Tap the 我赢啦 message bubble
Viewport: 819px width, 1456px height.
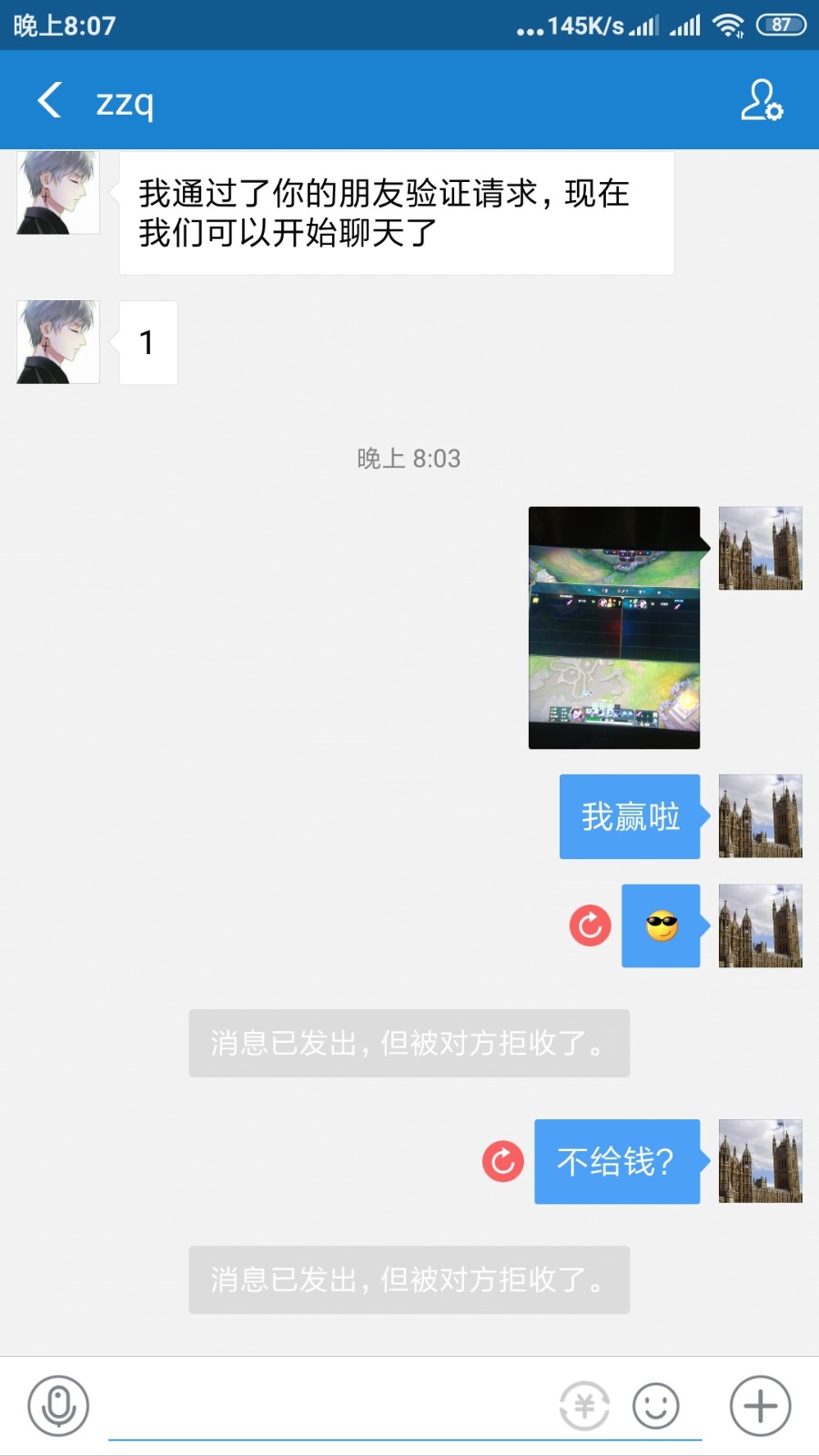coord(630,816)
